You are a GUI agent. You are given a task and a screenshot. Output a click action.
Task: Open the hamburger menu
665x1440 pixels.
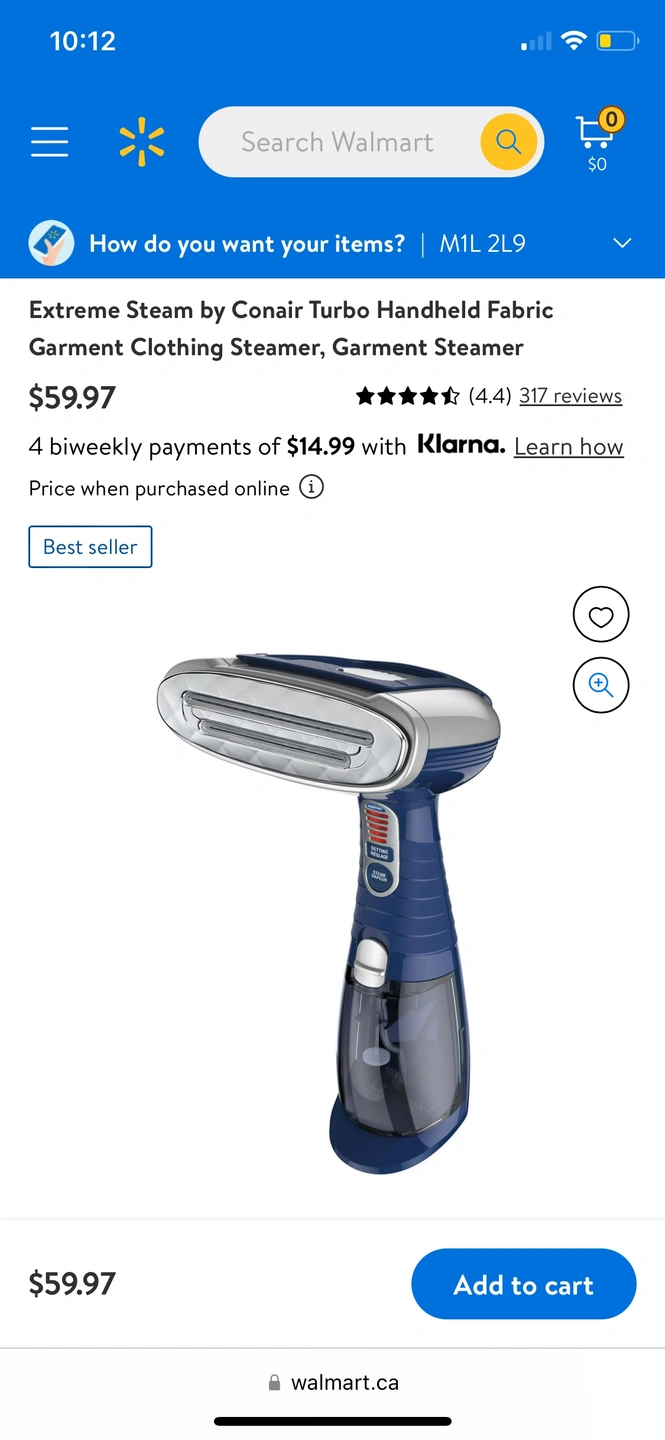pyautogui.click(x=49, y=142)
